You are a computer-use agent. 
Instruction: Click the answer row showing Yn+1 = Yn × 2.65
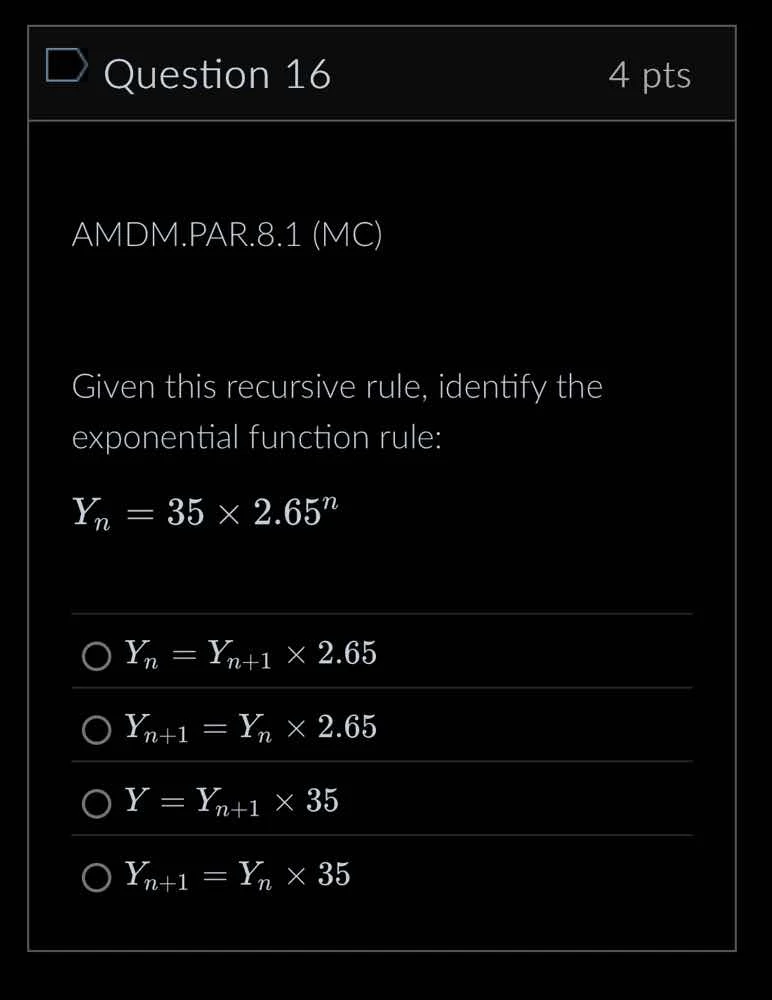(250, 727)
